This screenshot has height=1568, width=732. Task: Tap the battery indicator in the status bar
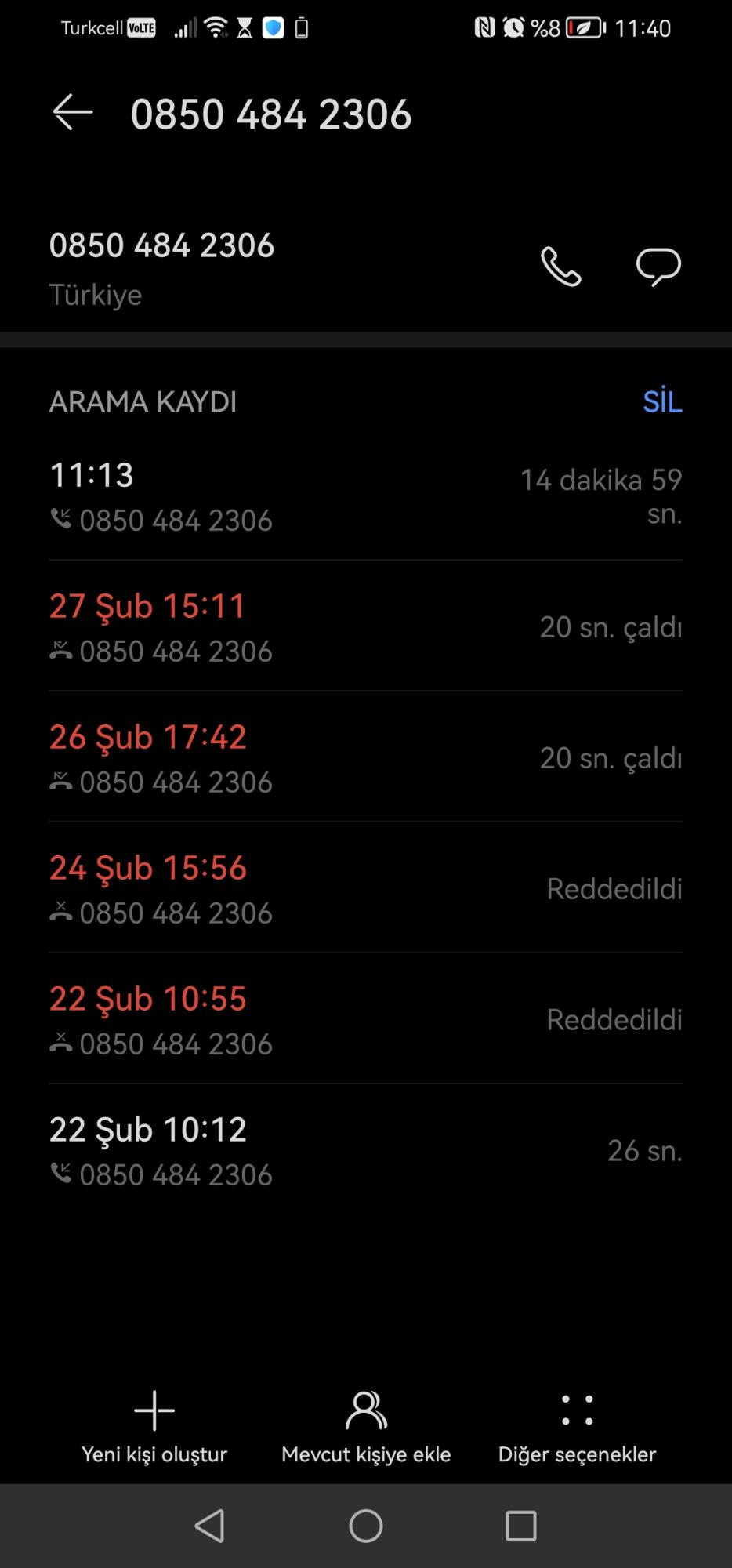(586, 27)
